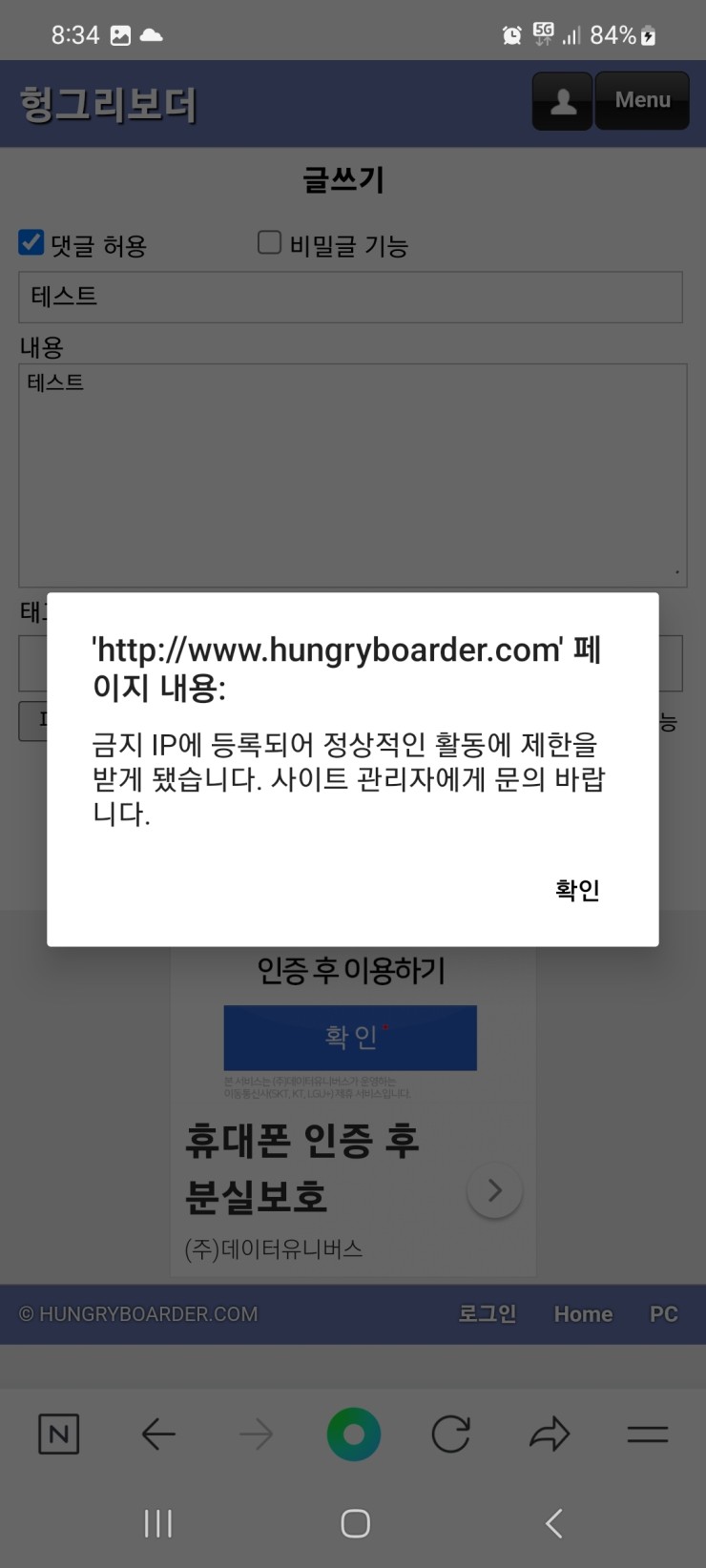This screenshot has height=1568, width=706.
Task: Go back with browser back arrow
Action: click(x=157, y=1434)
